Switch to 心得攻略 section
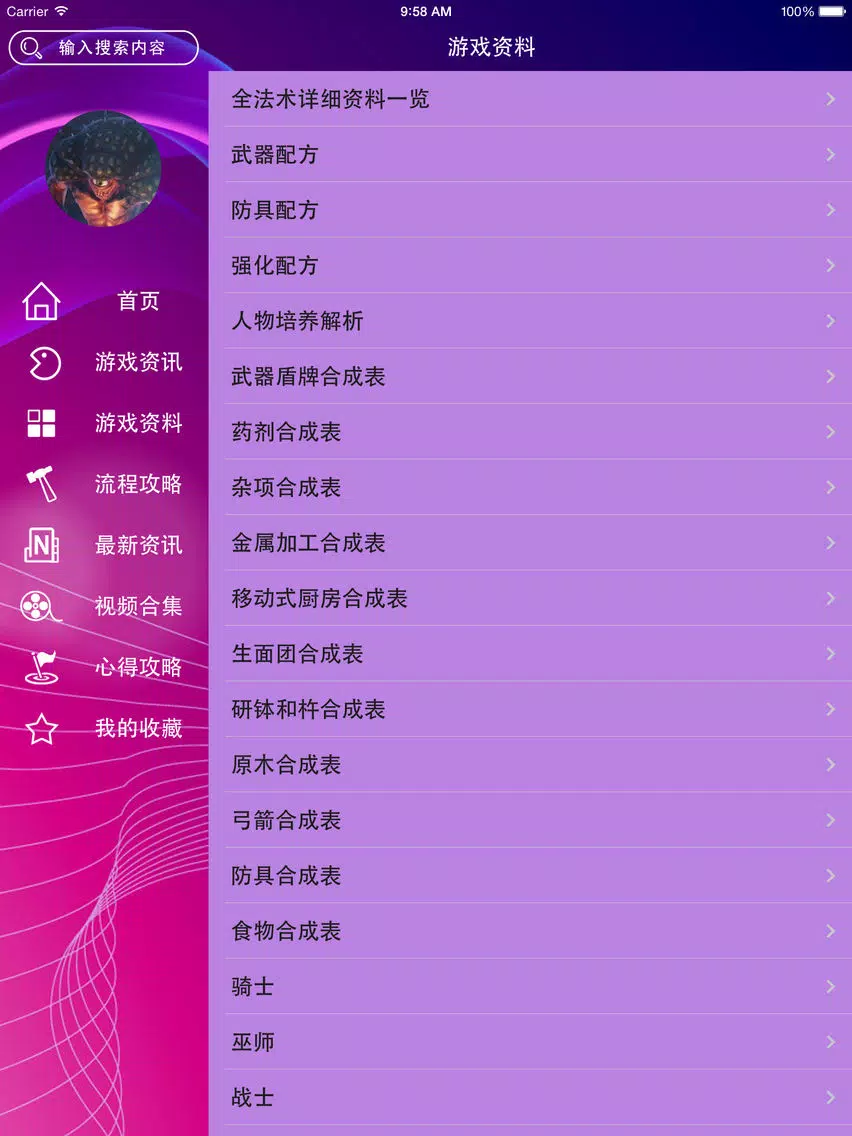Screen dimensions: 852x1136 click(x=138, y=667)
